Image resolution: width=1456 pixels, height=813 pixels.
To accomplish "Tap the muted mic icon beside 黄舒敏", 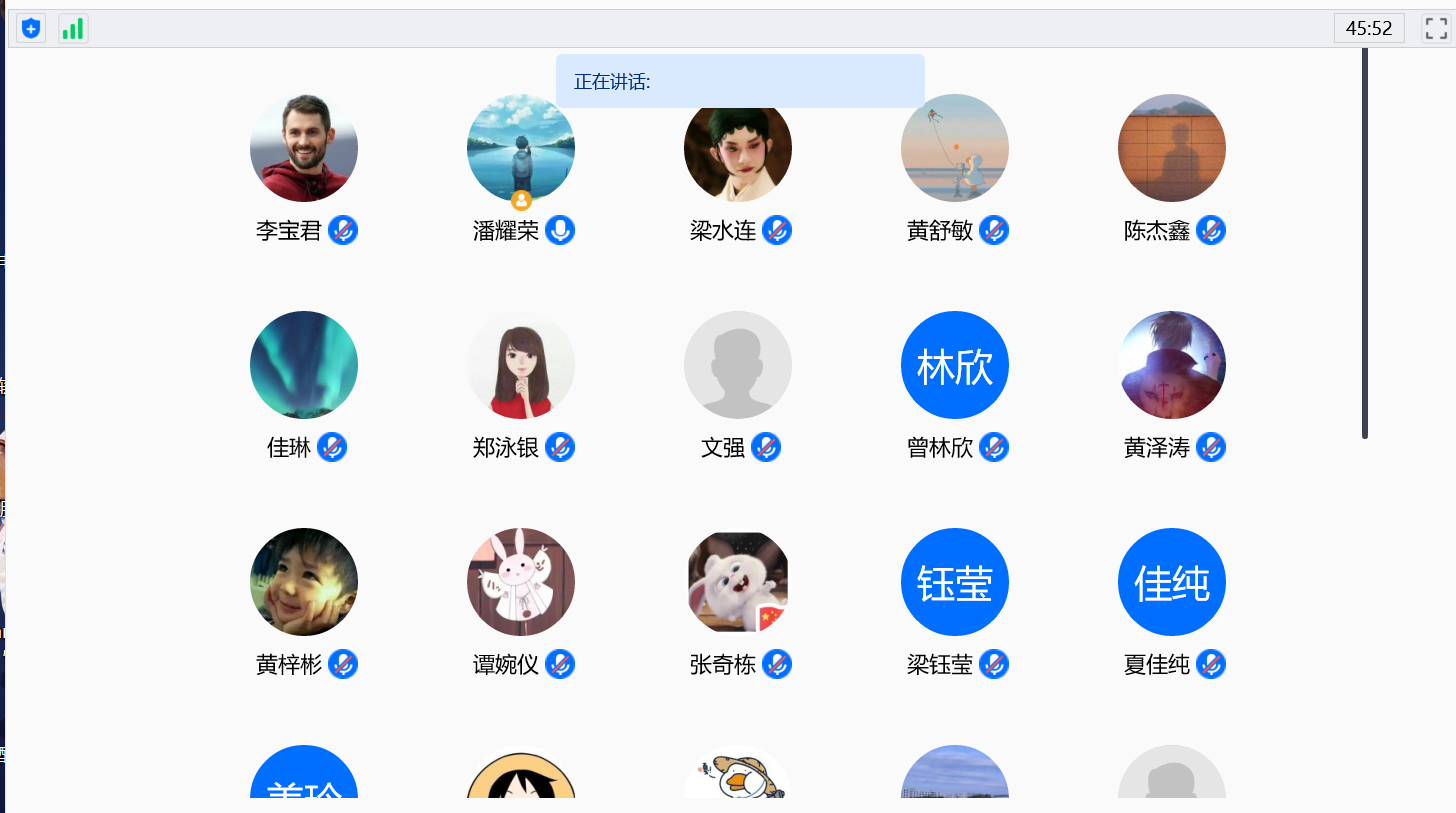I will click(994, 230).
